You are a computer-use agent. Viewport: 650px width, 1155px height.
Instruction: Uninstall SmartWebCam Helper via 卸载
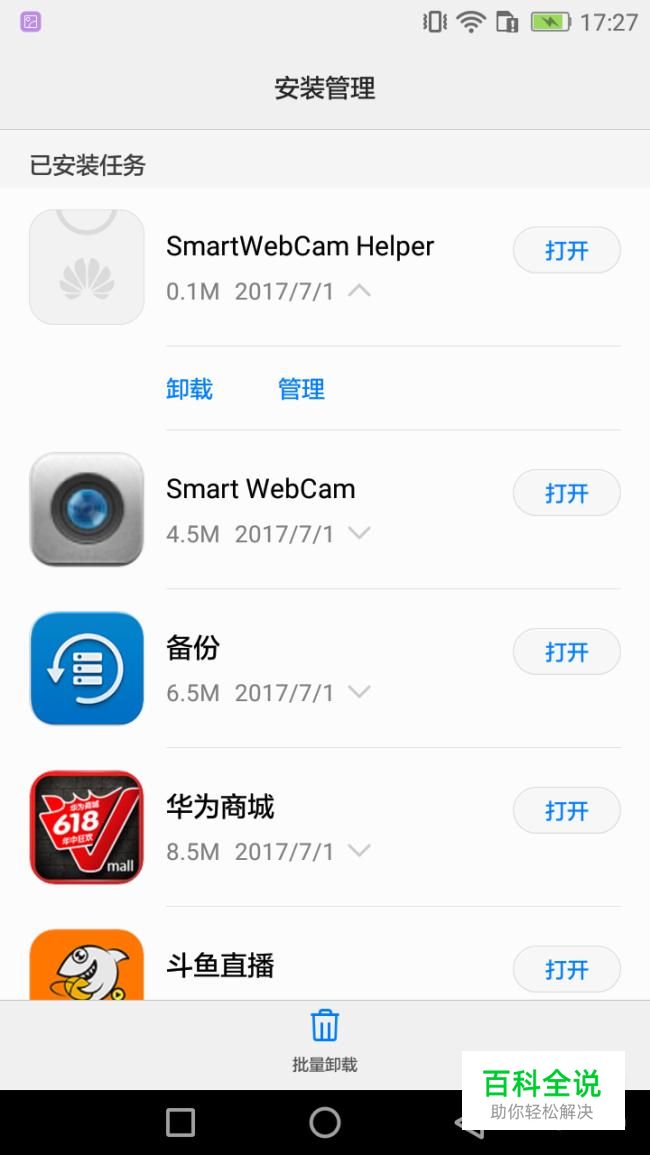[190, 389]
